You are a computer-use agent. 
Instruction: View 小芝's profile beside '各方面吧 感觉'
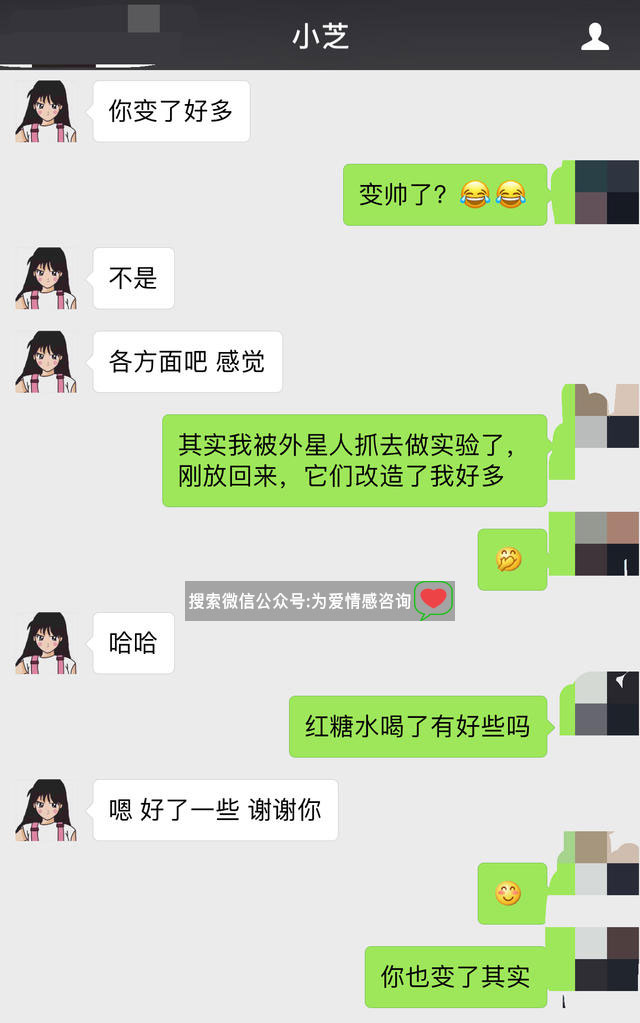point(46,361)
